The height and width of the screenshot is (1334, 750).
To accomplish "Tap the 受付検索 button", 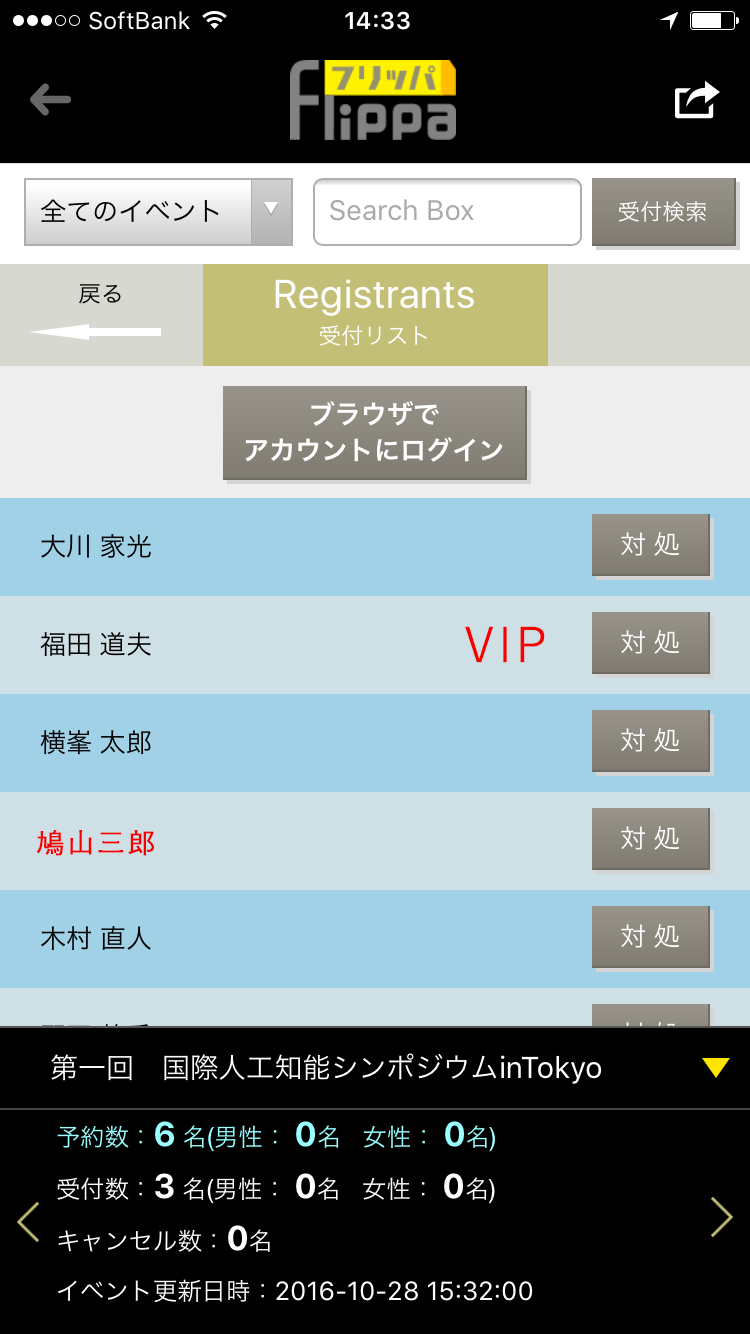I will click(663, 212).
